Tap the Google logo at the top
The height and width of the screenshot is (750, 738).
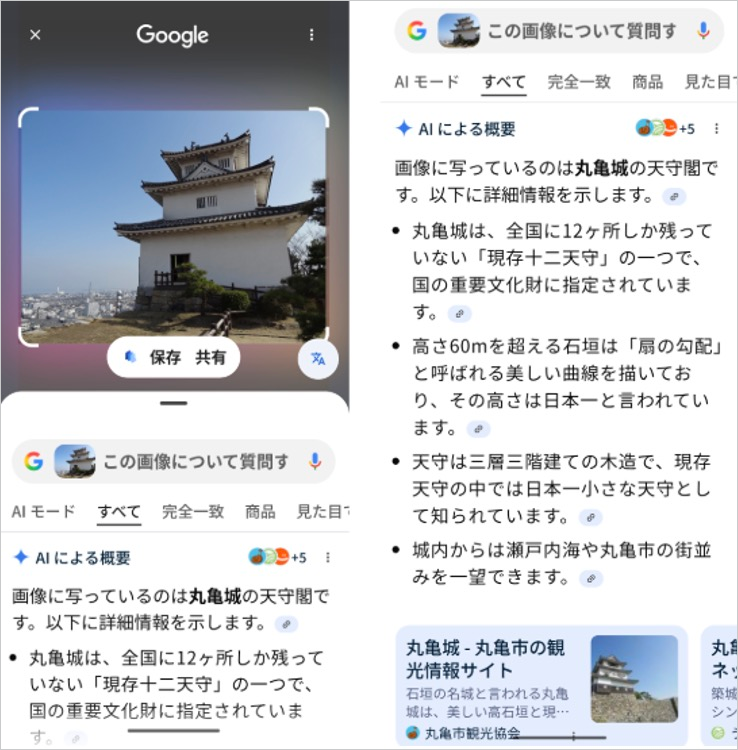click(x=171, y=35)
